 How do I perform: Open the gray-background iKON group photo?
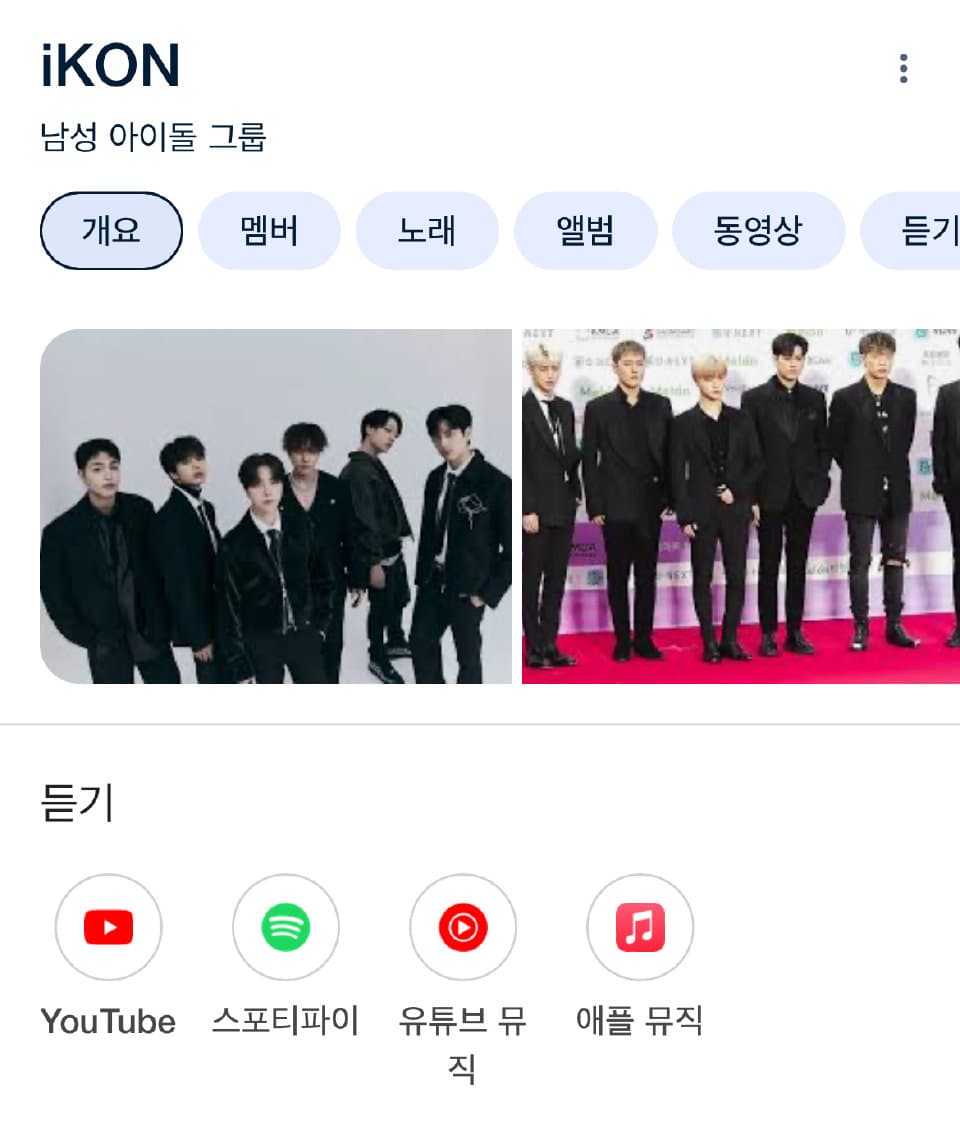[x=276, y=506]
